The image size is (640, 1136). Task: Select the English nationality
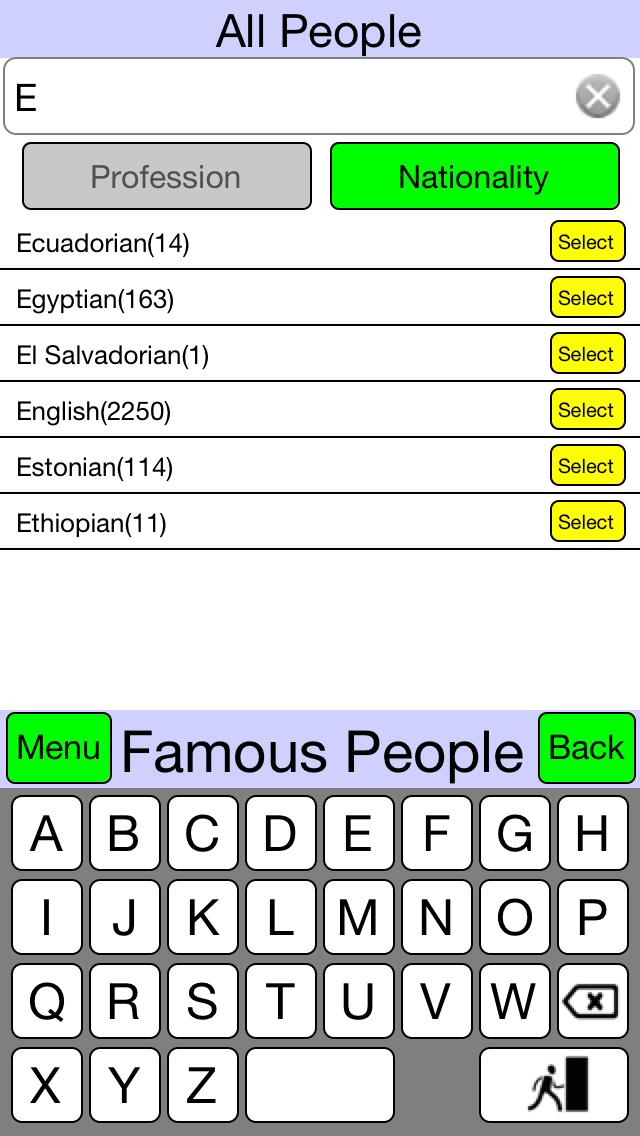[587, 410]
